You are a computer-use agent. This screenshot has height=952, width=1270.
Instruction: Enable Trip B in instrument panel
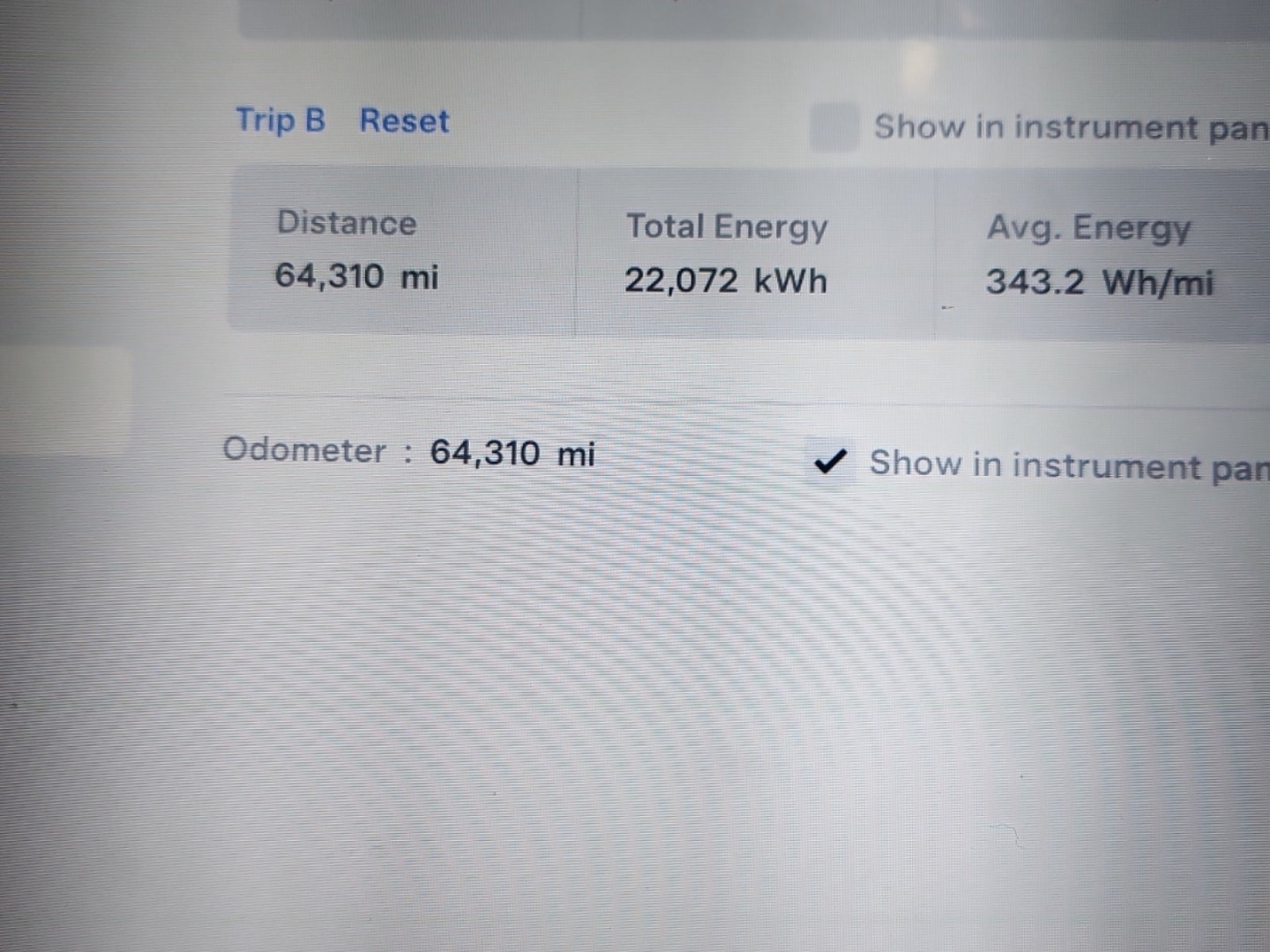pos(833,127)
